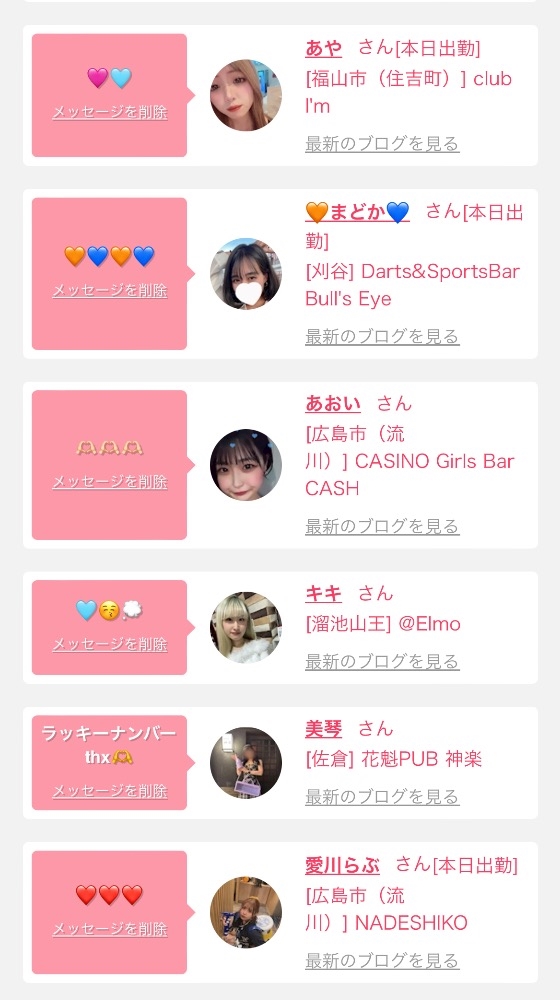This screenshot has width=560, height=1000.
Task: Open あおい's profile name link
Action: [x=333, y=404]
